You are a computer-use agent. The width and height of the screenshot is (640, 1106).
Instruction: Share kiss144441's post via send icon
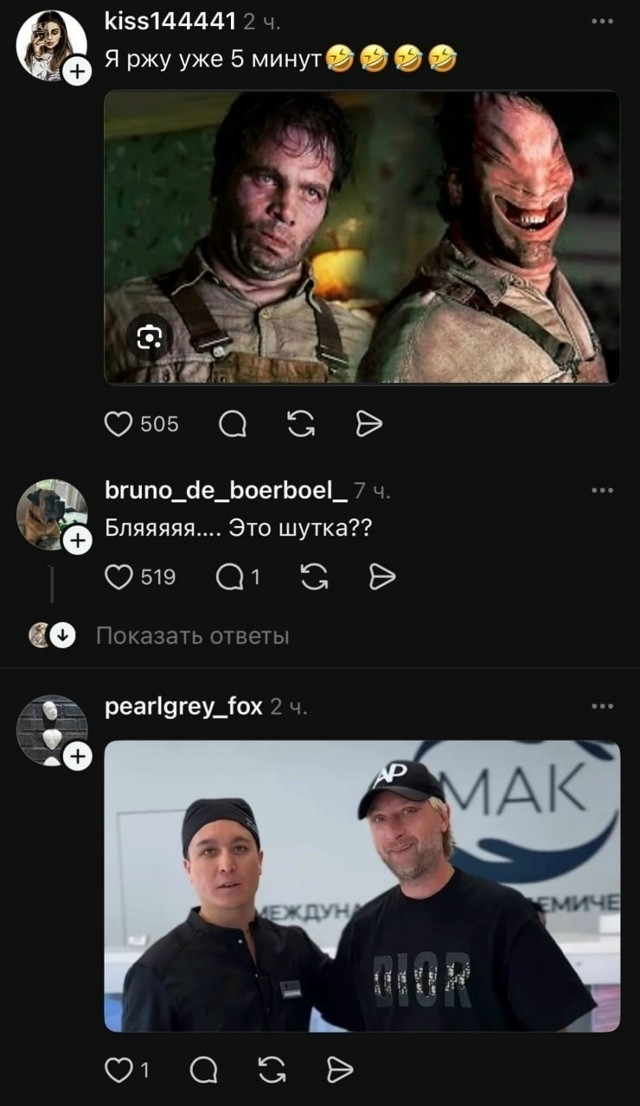(x=369, y=425)
